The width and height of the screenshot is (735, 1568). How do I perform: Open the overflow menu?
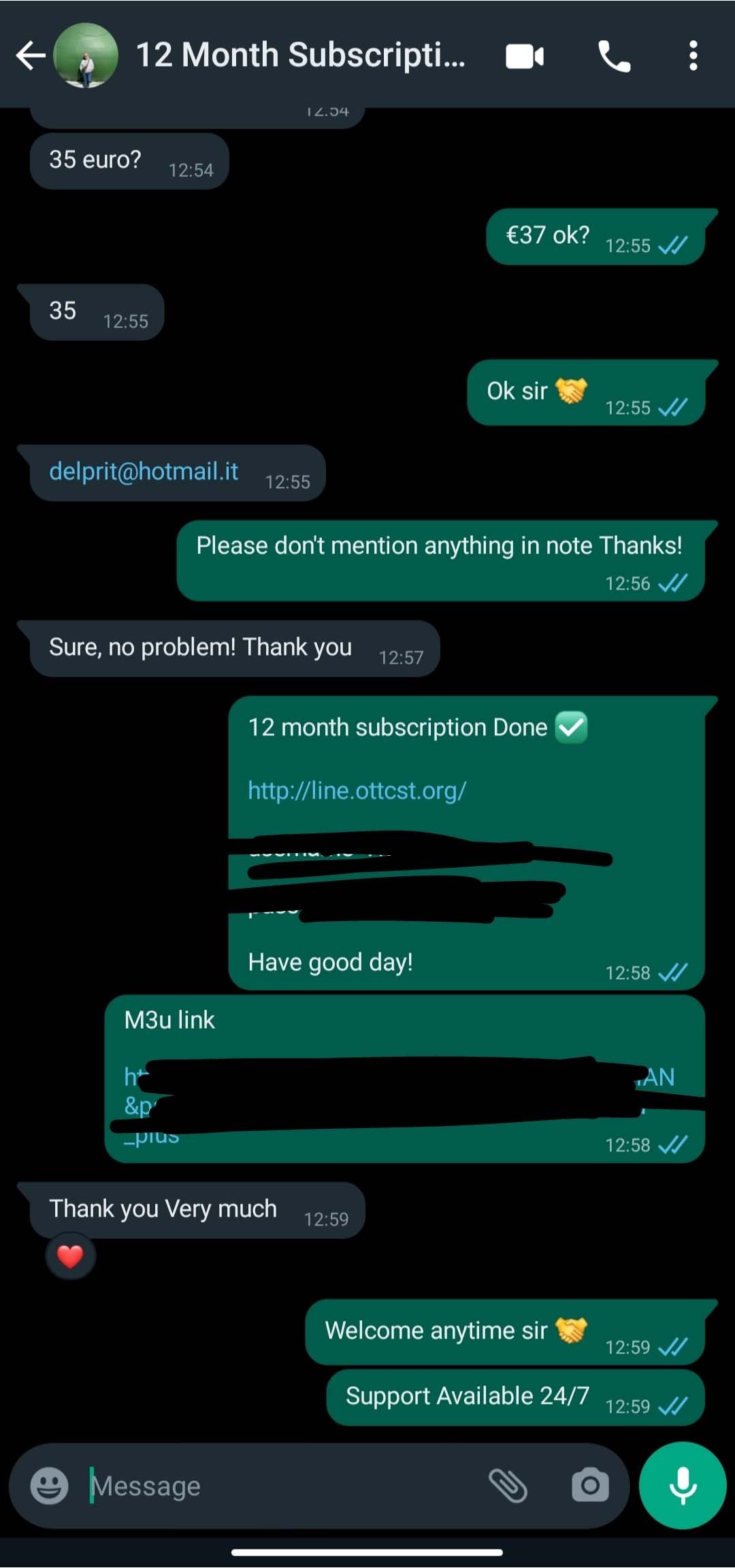[693, 56]
